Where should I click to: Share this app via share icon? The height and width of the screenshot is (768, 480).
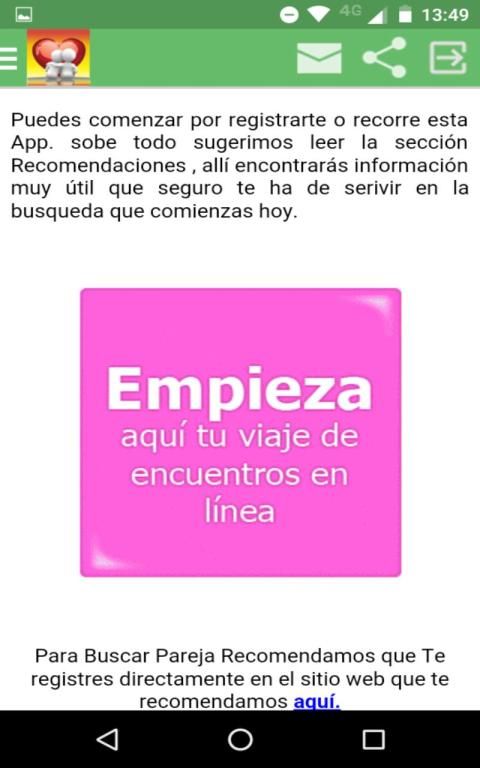(x=384, y=58)
